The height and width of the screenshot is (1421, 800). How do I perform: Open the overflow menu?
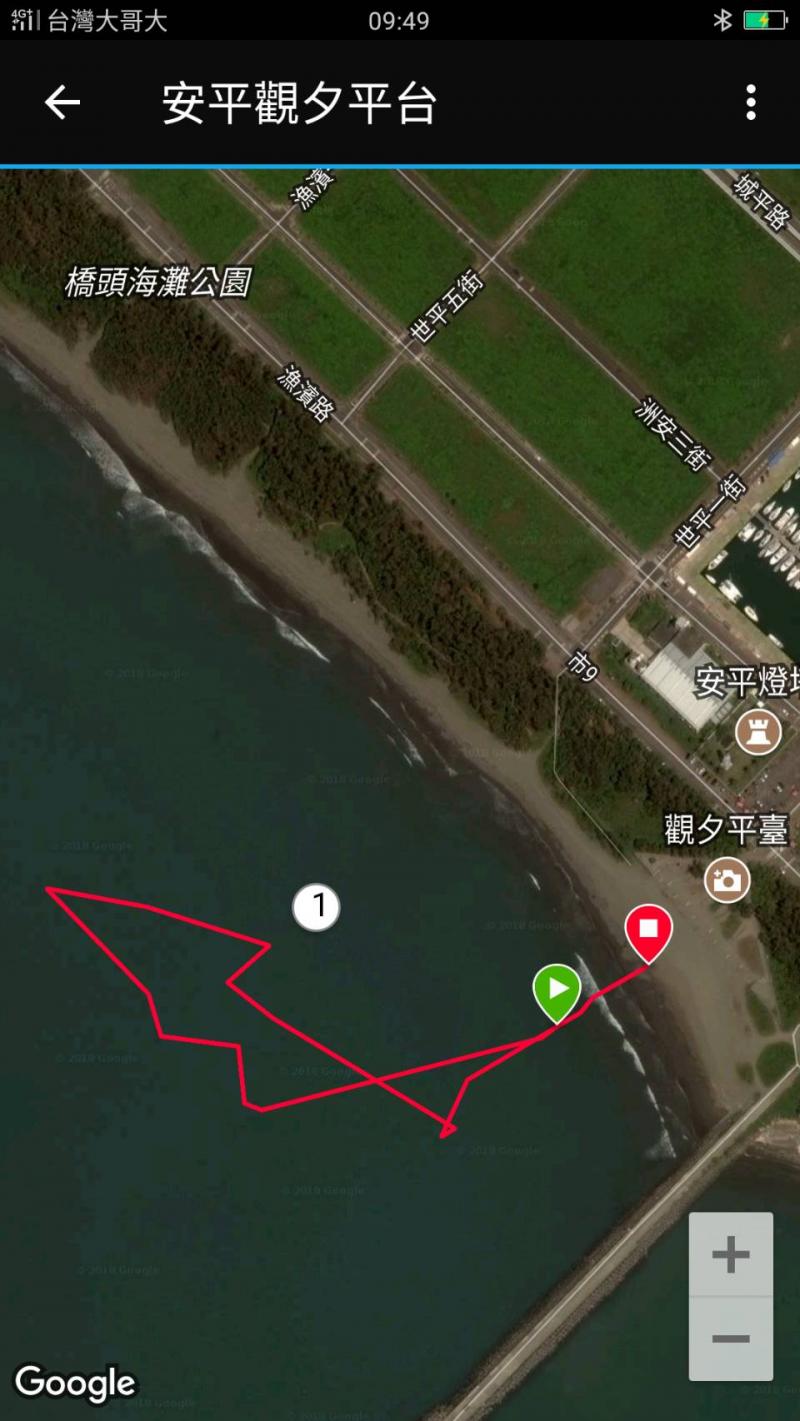tap(750, 102)
